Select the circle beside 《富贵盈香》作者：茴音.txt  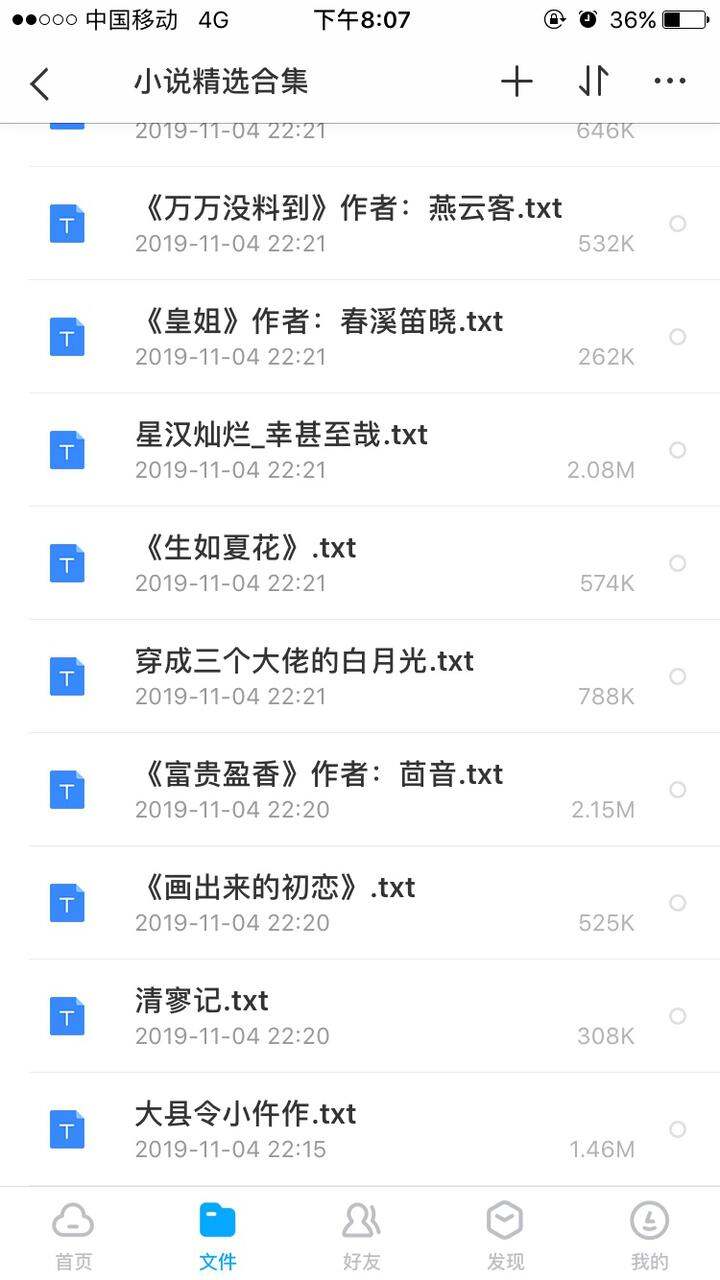678,789
